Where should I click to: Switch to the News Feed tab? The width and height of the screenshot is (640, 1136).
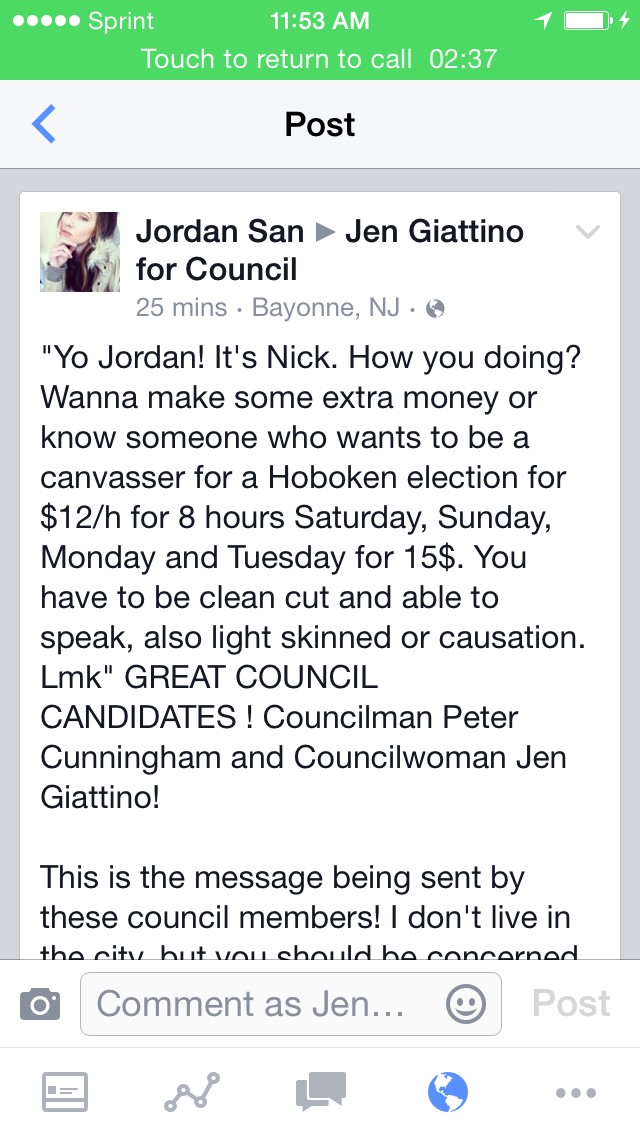(65, 1092)
